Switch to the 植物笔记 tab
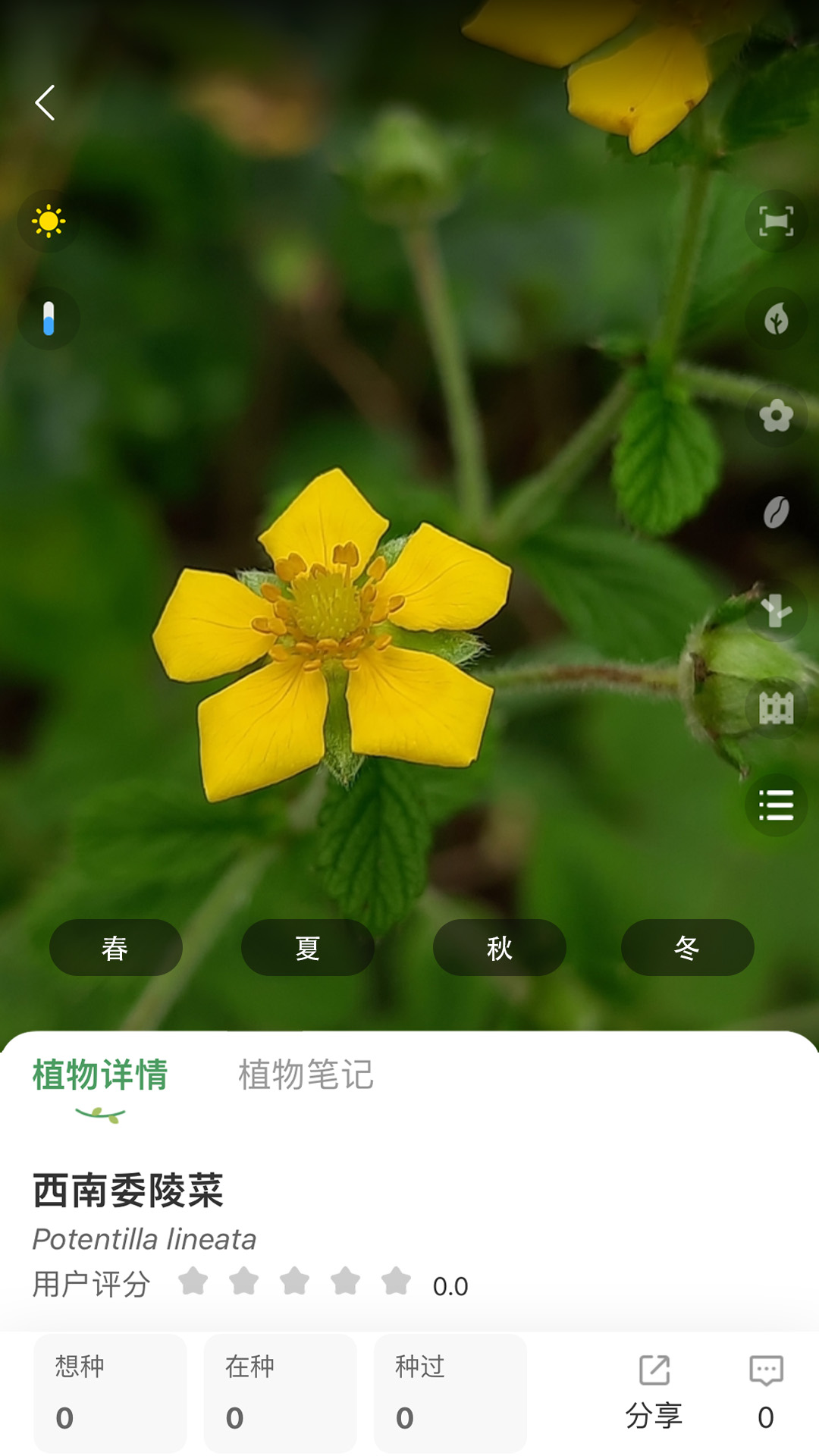819x1456 pixels. tap(306, 1075)
